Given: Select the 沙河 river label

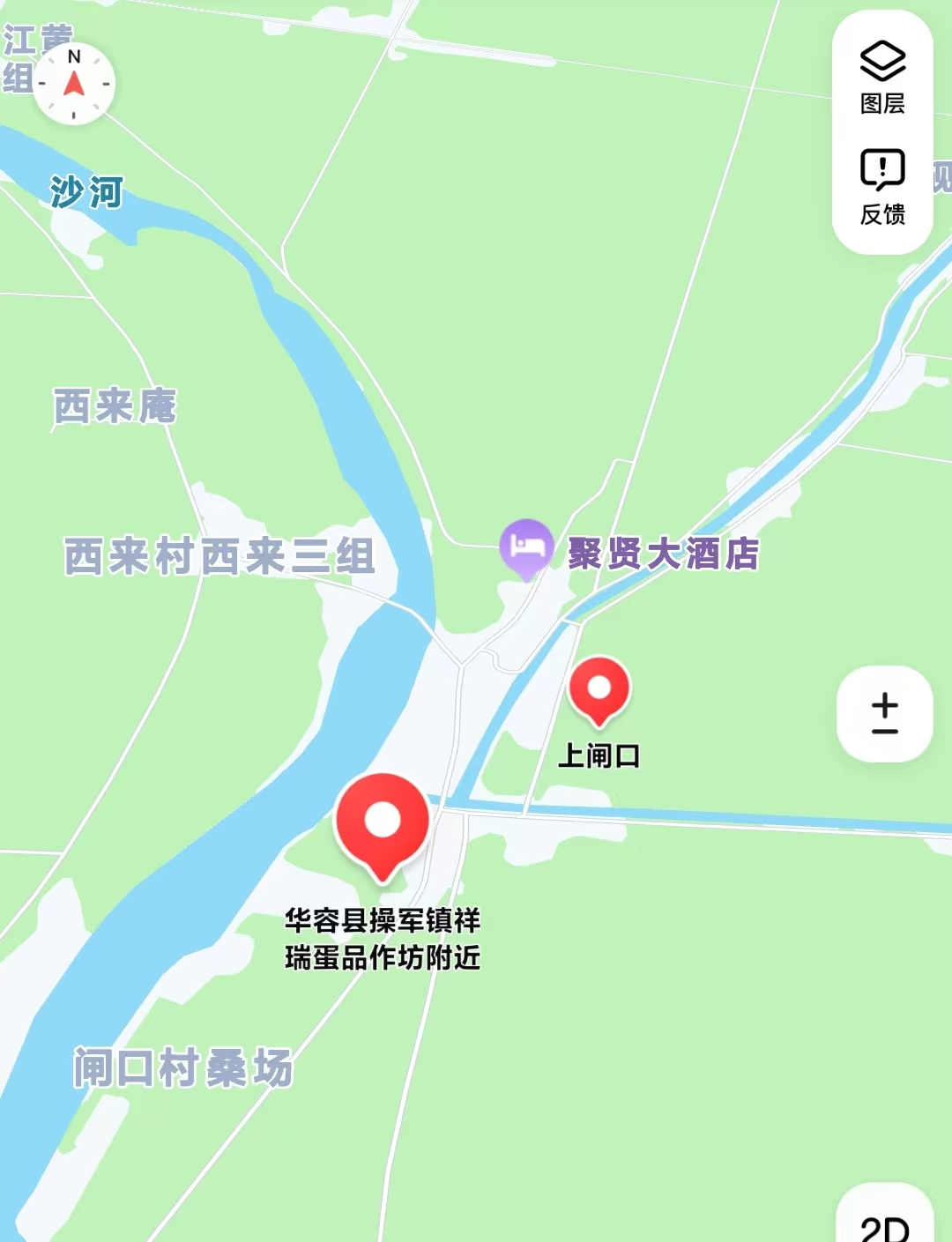Looking at the screenshot, I should pyautogui.click(x=86, y=190).
